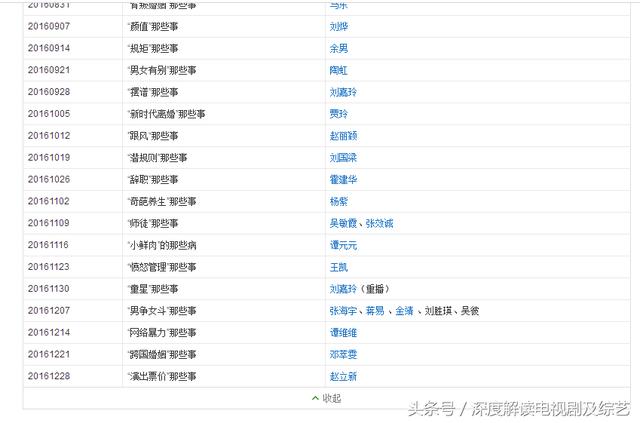
Task: Open the 蒋易 link
Action: [x=375, y=311]
